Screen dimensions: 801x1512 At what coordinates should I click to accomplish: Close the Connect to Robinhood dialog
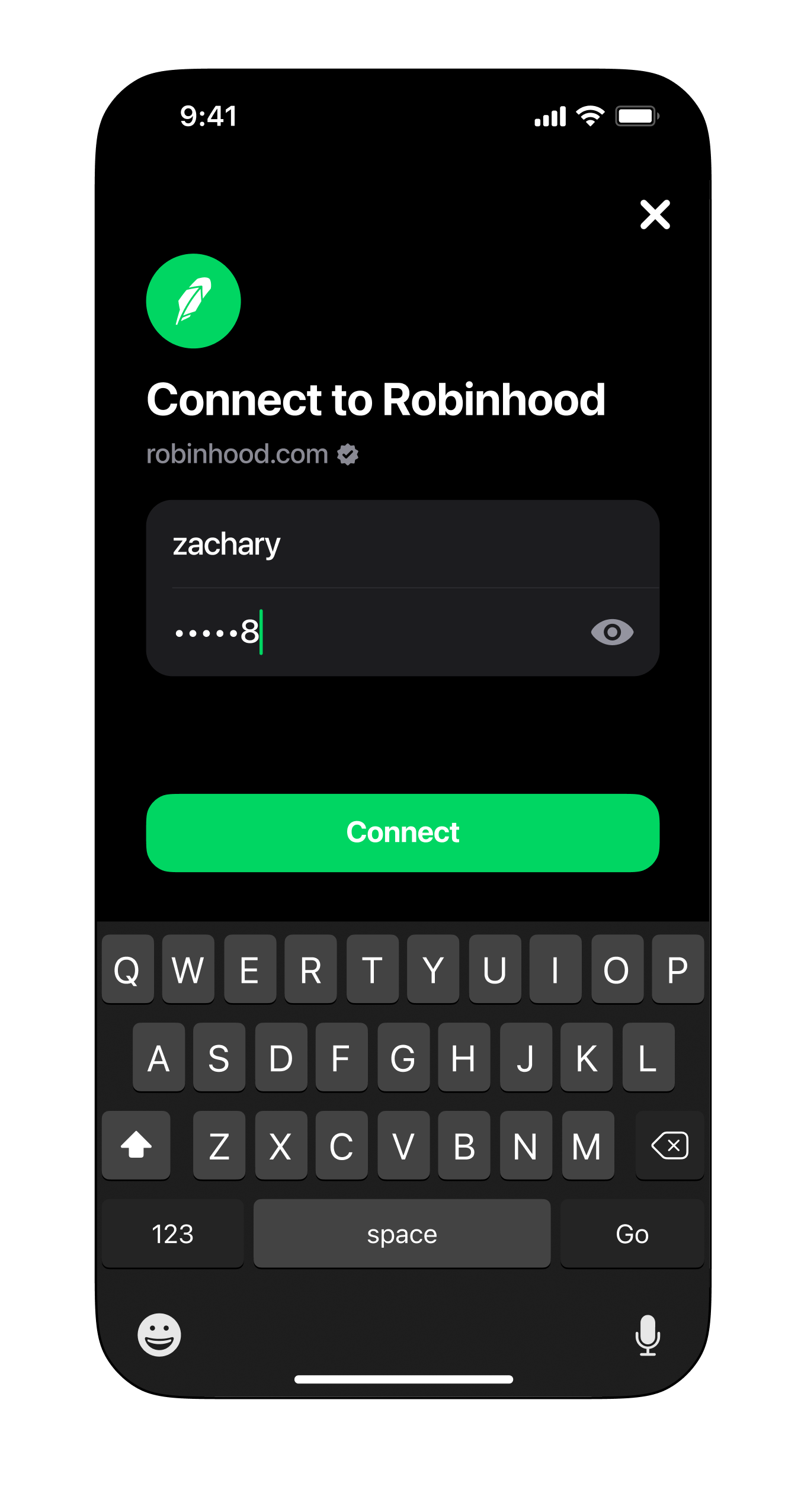pos(655,214)
